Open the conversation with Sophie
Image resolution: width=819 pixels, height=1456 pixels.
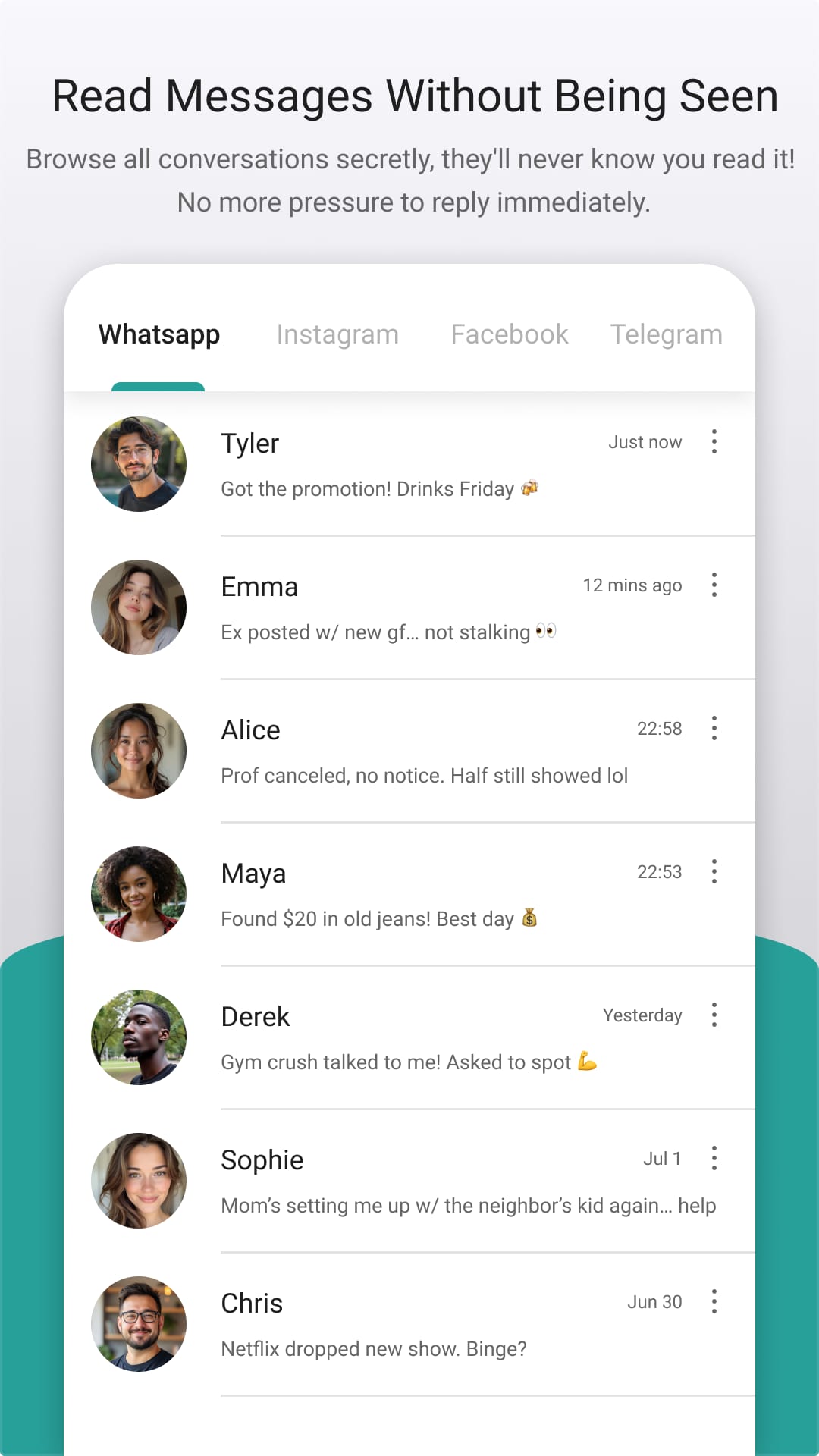click(425, 1179)
